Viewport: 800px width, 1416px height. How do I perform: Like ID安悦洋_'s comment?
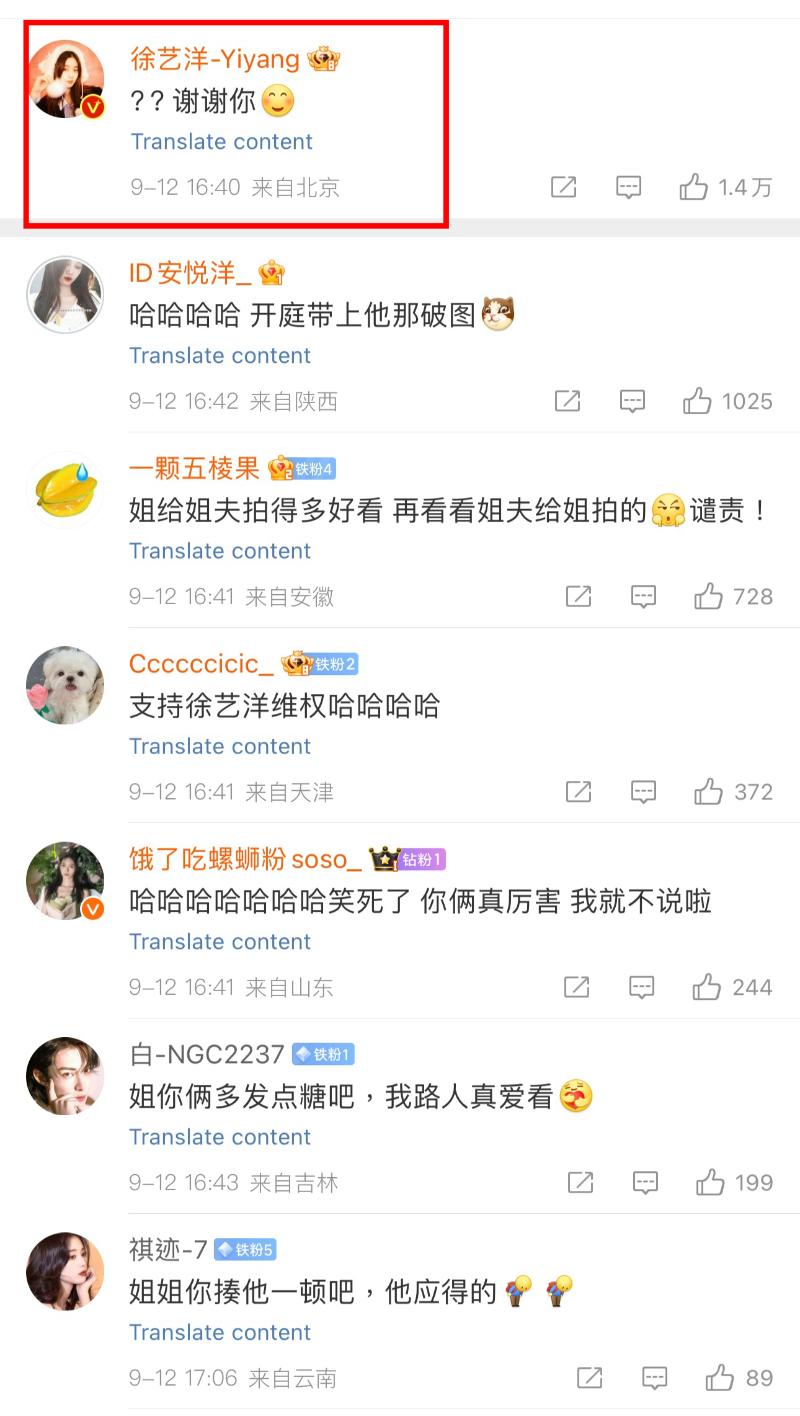click(x=697, y=401)
